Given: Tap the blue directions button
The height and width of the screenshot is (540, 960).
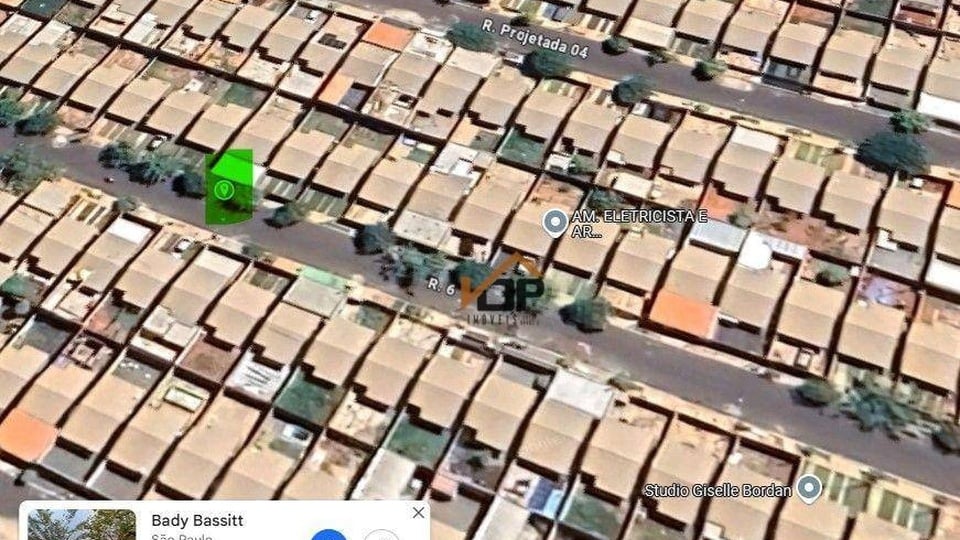Looking at the screenshot, I should click(329, 534).
